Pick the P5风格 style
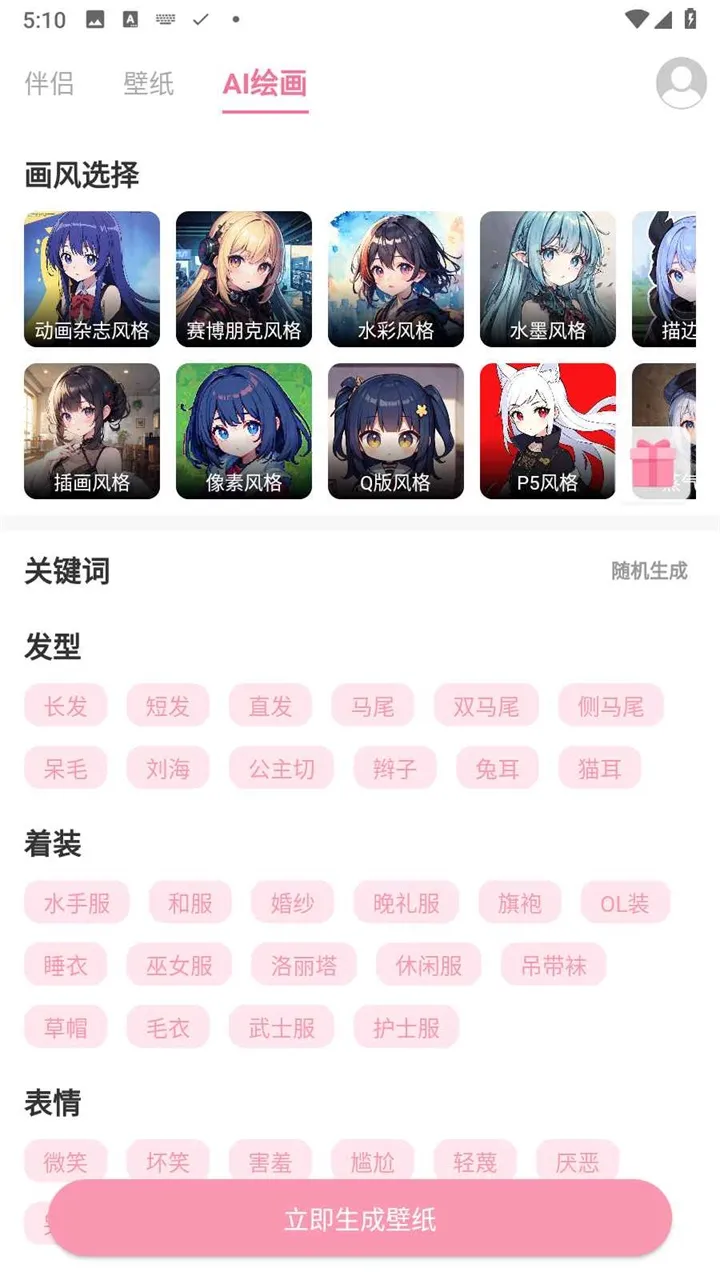Viewport: 720px width, 1280px height. [x=548, y=431]
